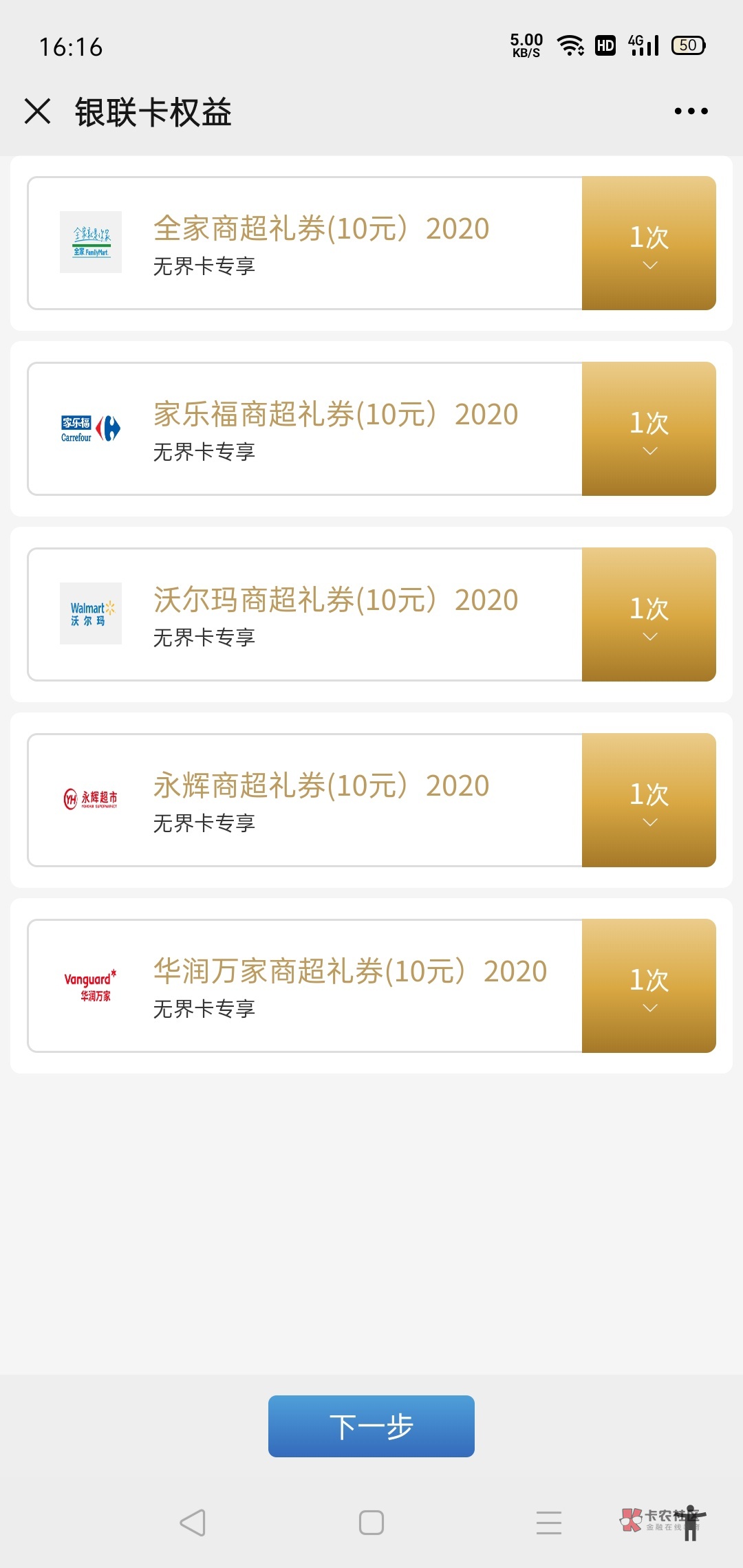
Task: Expand the 1次 dropdown for 沃尔玛商超礼券
Action: click(649, 615)
